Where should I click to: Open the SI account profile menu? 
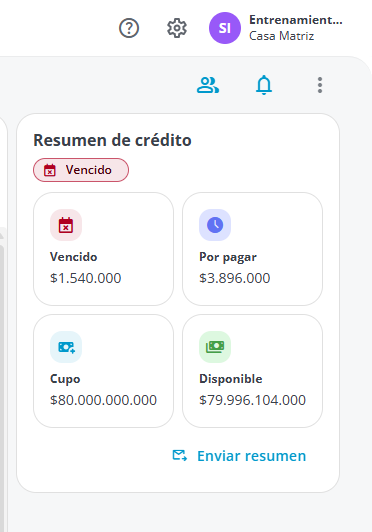click(225, 28)
